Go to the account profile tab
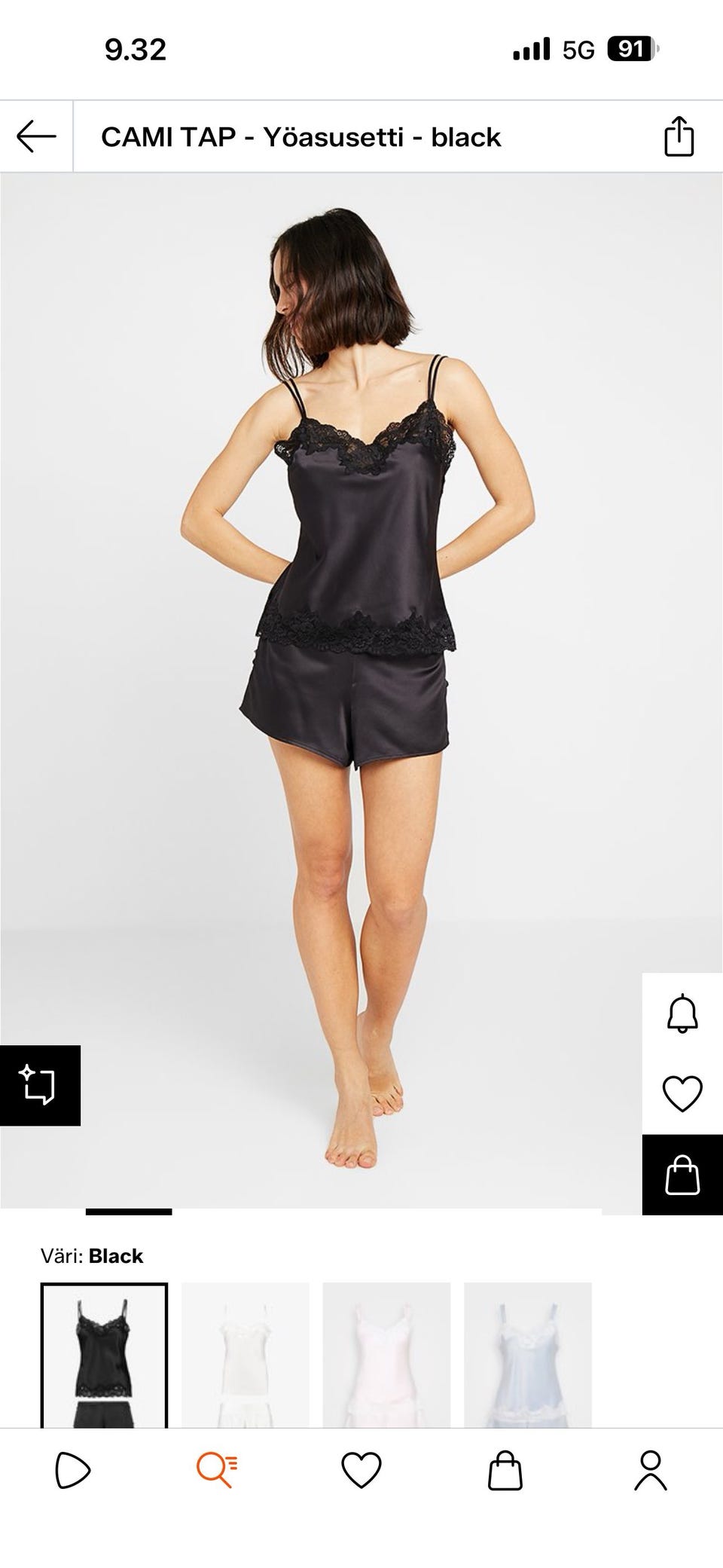 651,1472
